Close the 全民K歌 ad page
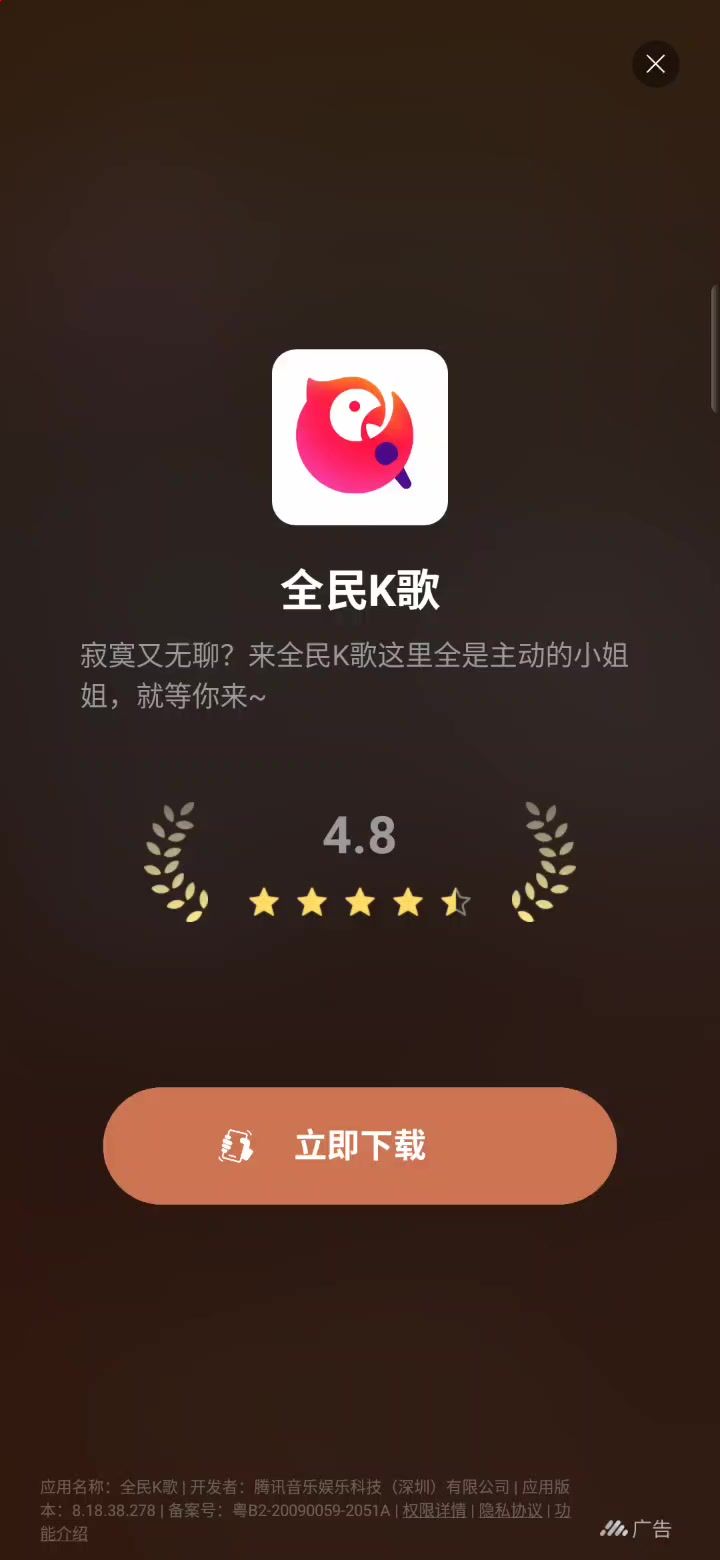 pos(656,64)
